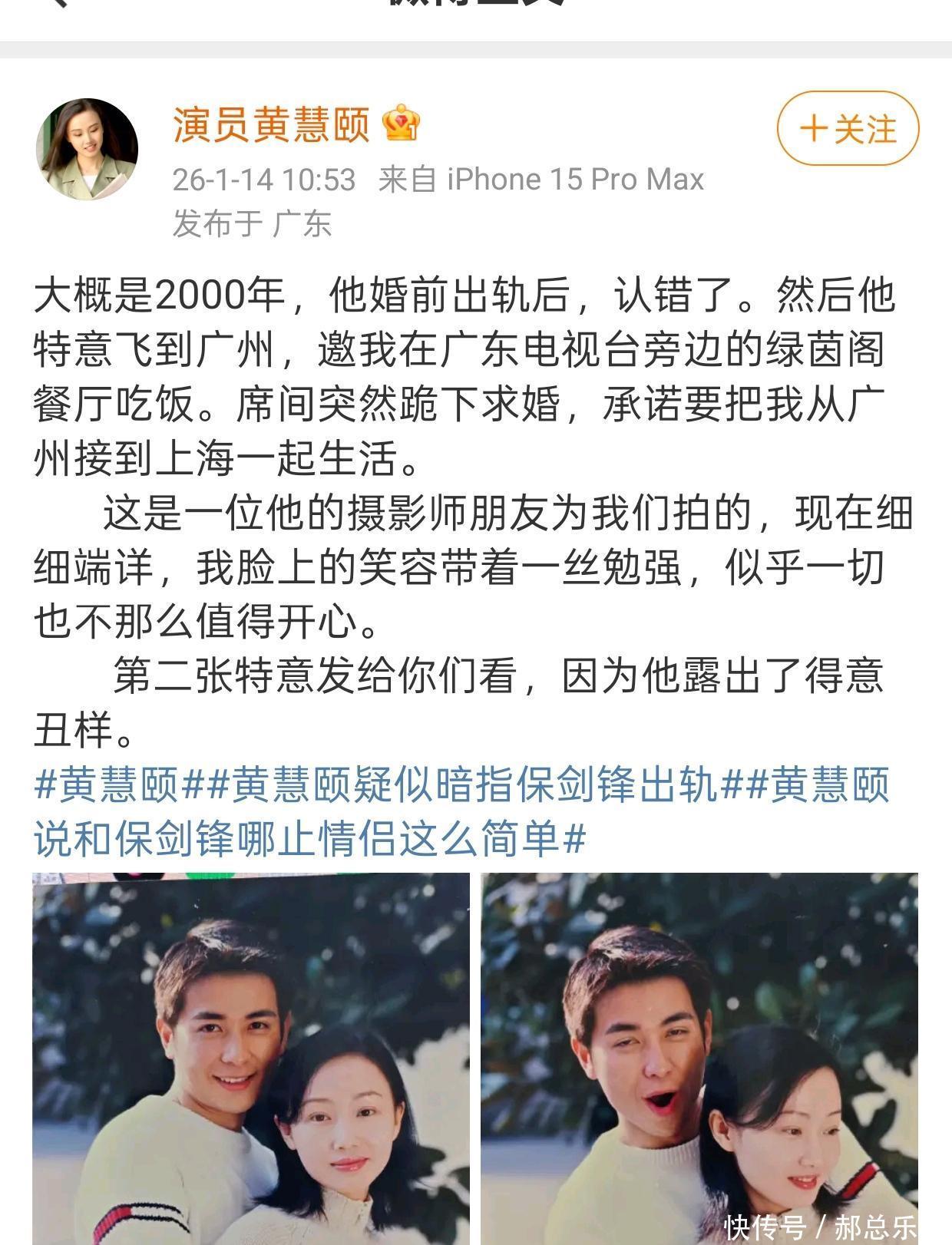Open the 演员黄慧颐 username link
This screenshot has width=952, height=1245.
(x=271, y=124)
